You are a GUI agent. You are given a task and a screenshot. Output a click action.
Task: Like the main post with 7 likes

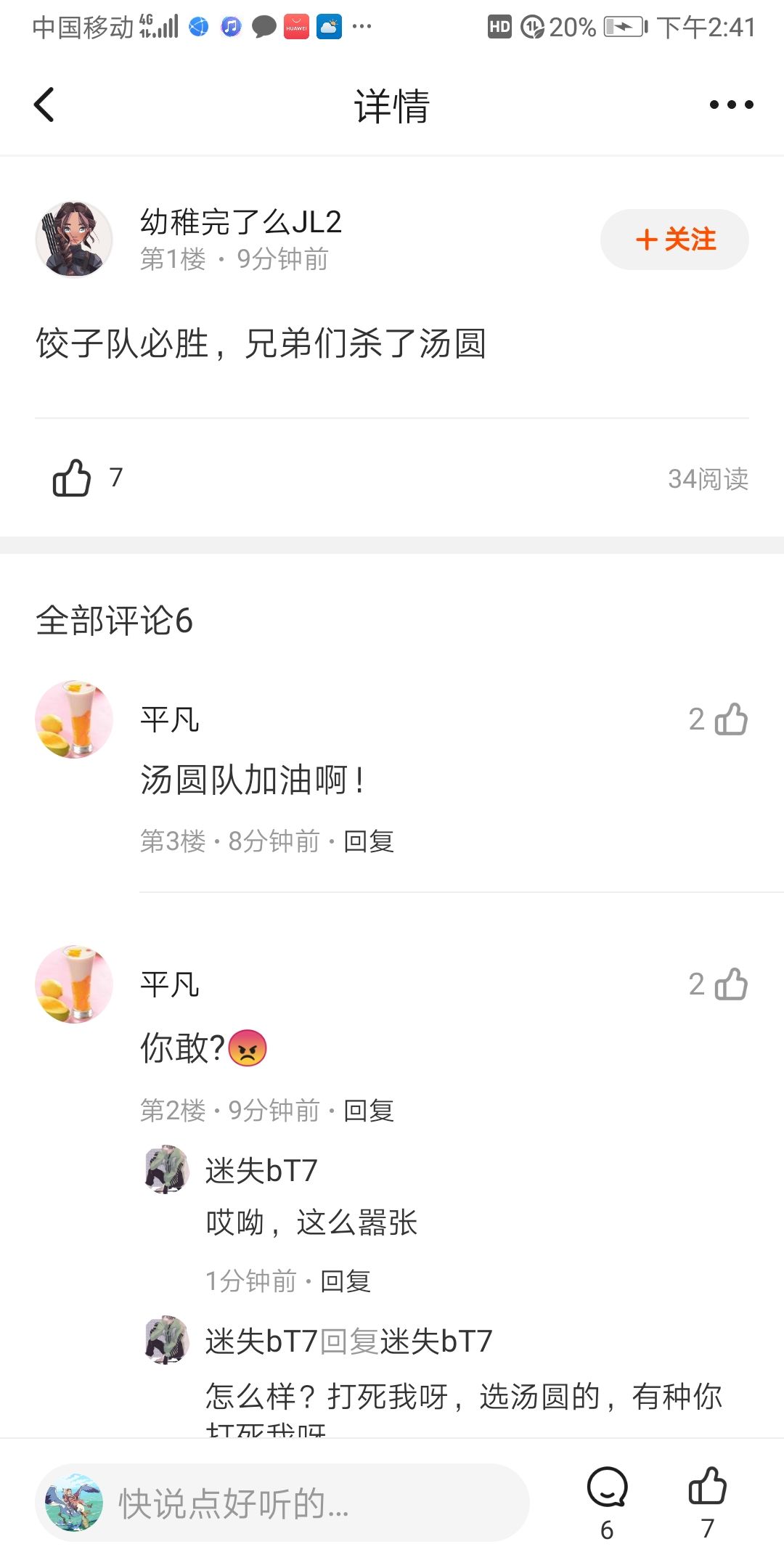click(73, 478)
